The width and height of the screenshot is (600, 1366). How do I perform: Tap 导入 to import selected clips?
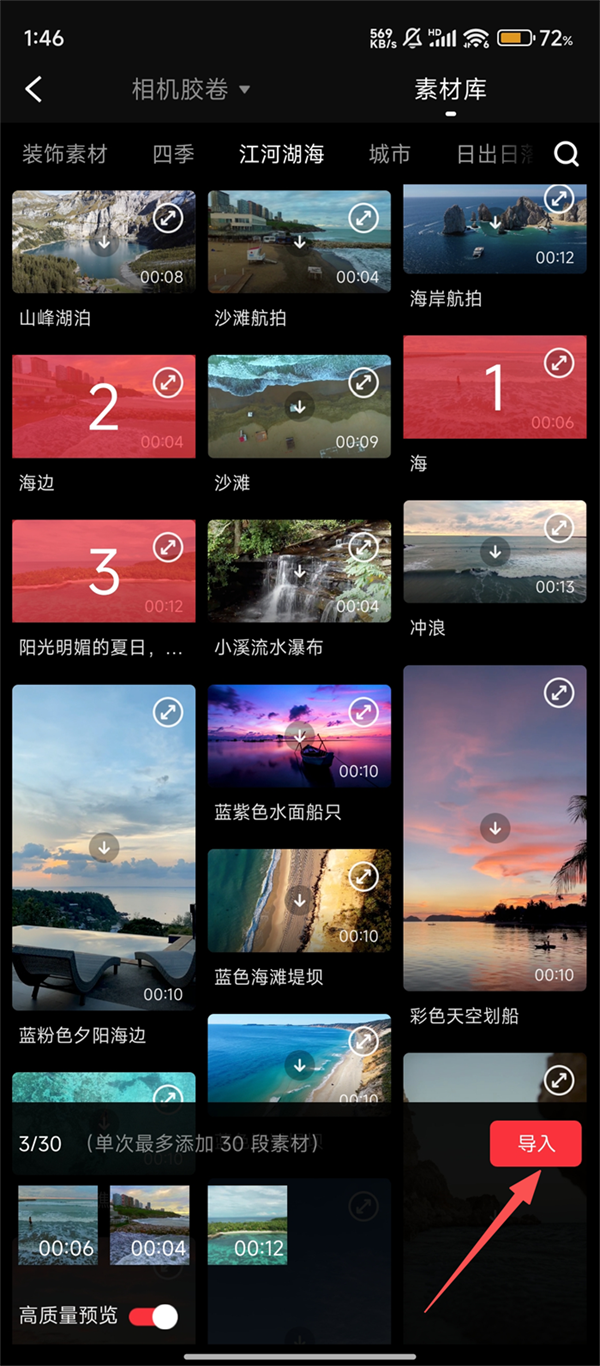coord(535,1143)
